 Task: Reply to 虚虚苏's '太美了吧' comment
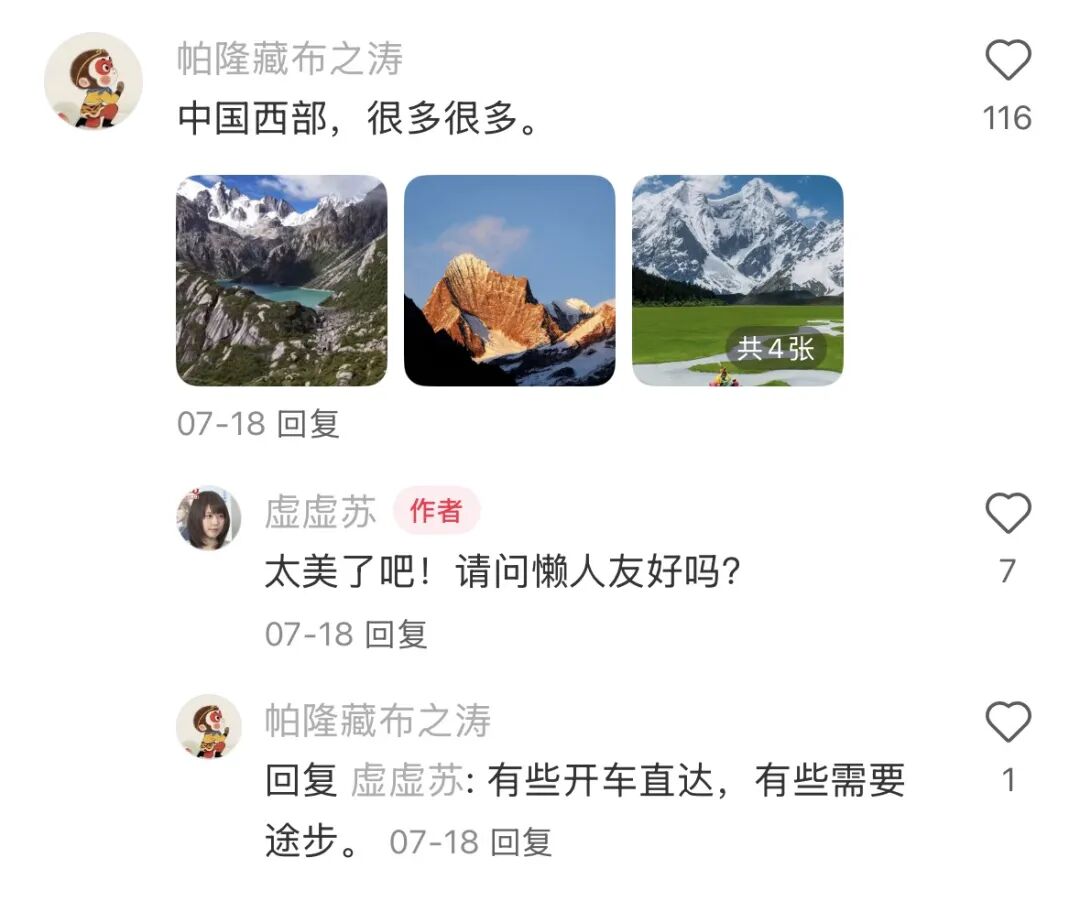click(396, 634)
